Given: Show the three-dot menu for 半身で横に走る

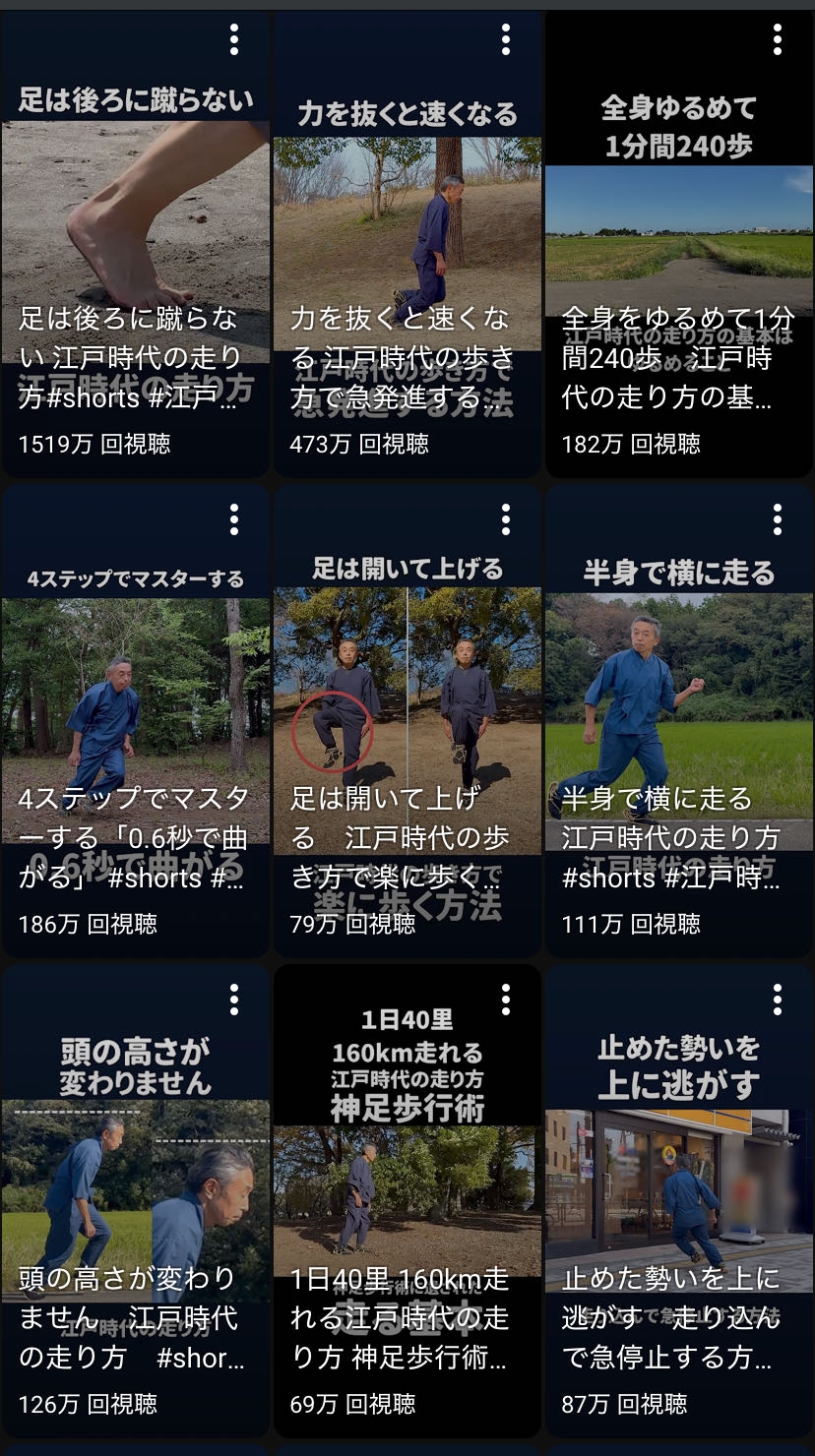Looking at the screenshot, I should (778, 519).
